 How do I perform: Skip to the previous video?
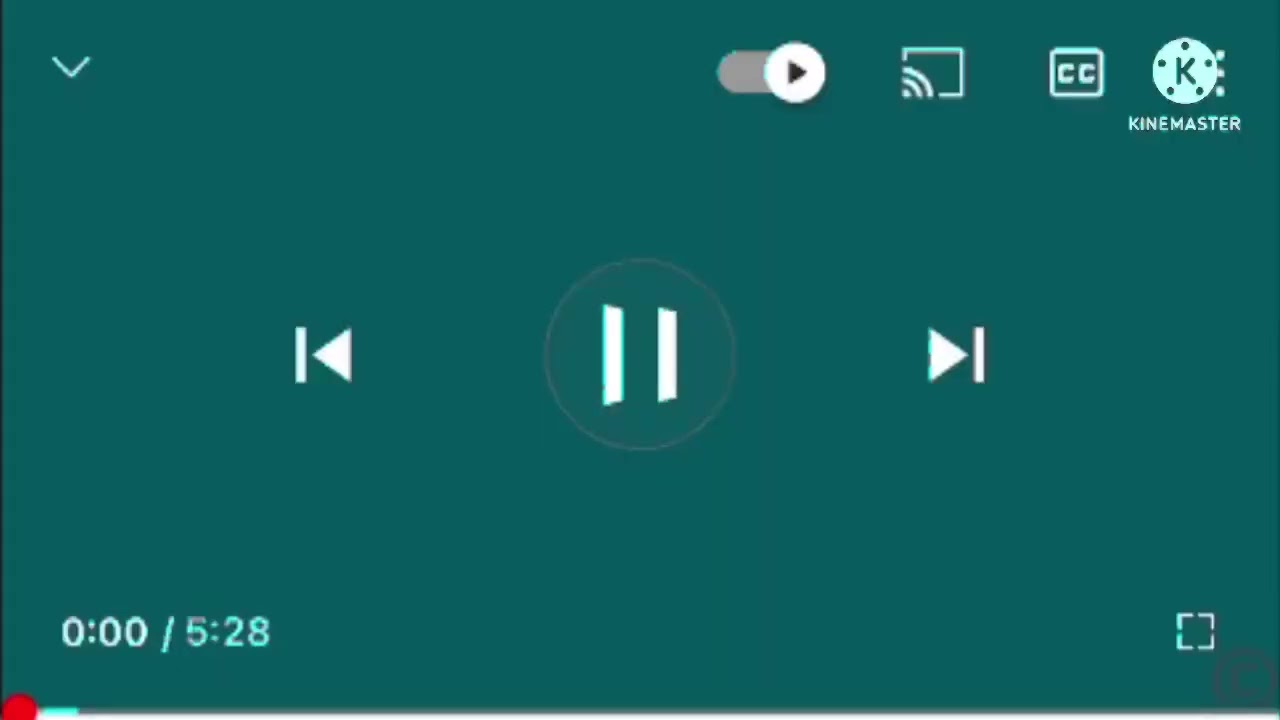coord(323,355)
